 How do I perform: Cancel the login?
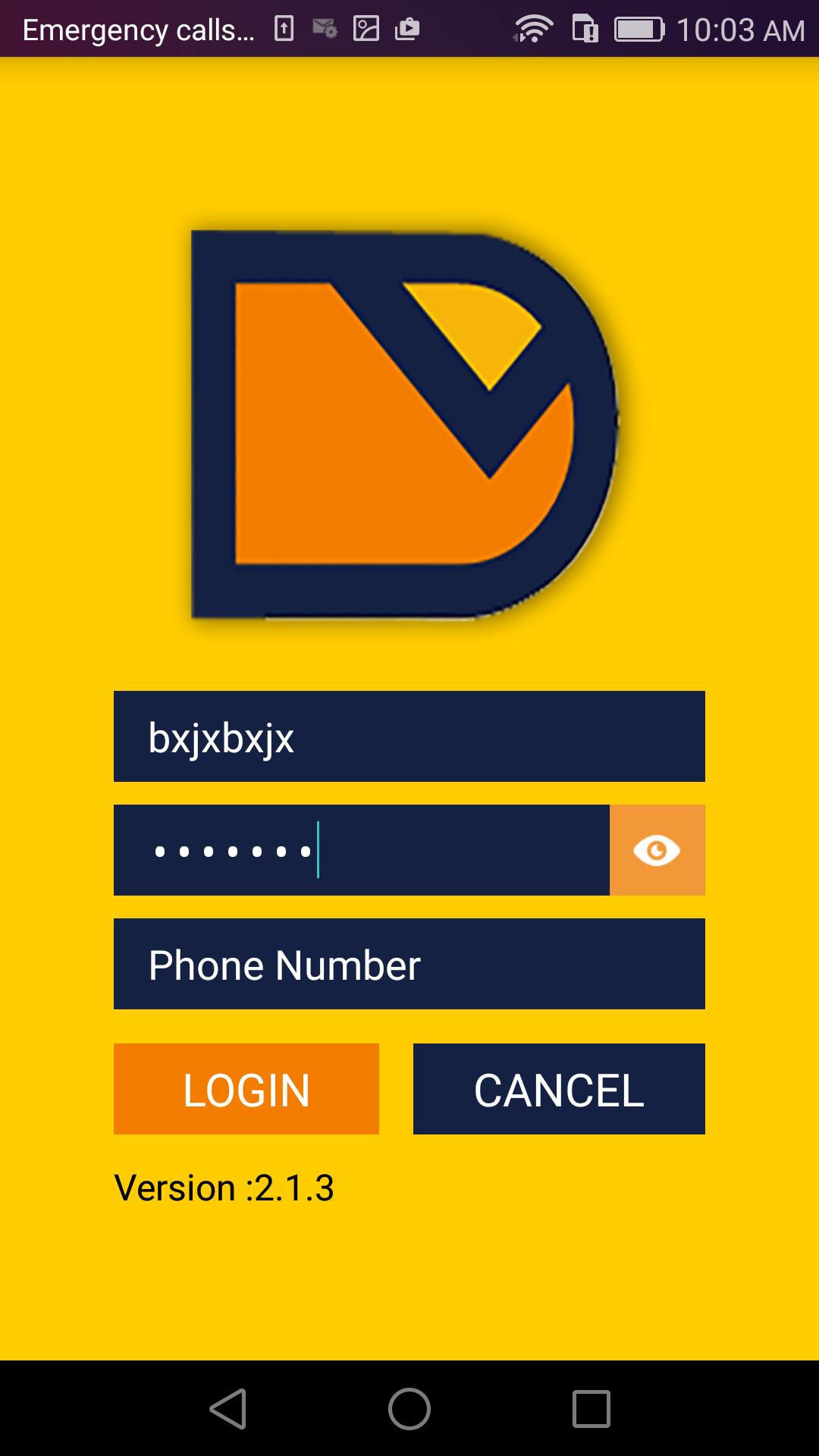click(559, 1089)
